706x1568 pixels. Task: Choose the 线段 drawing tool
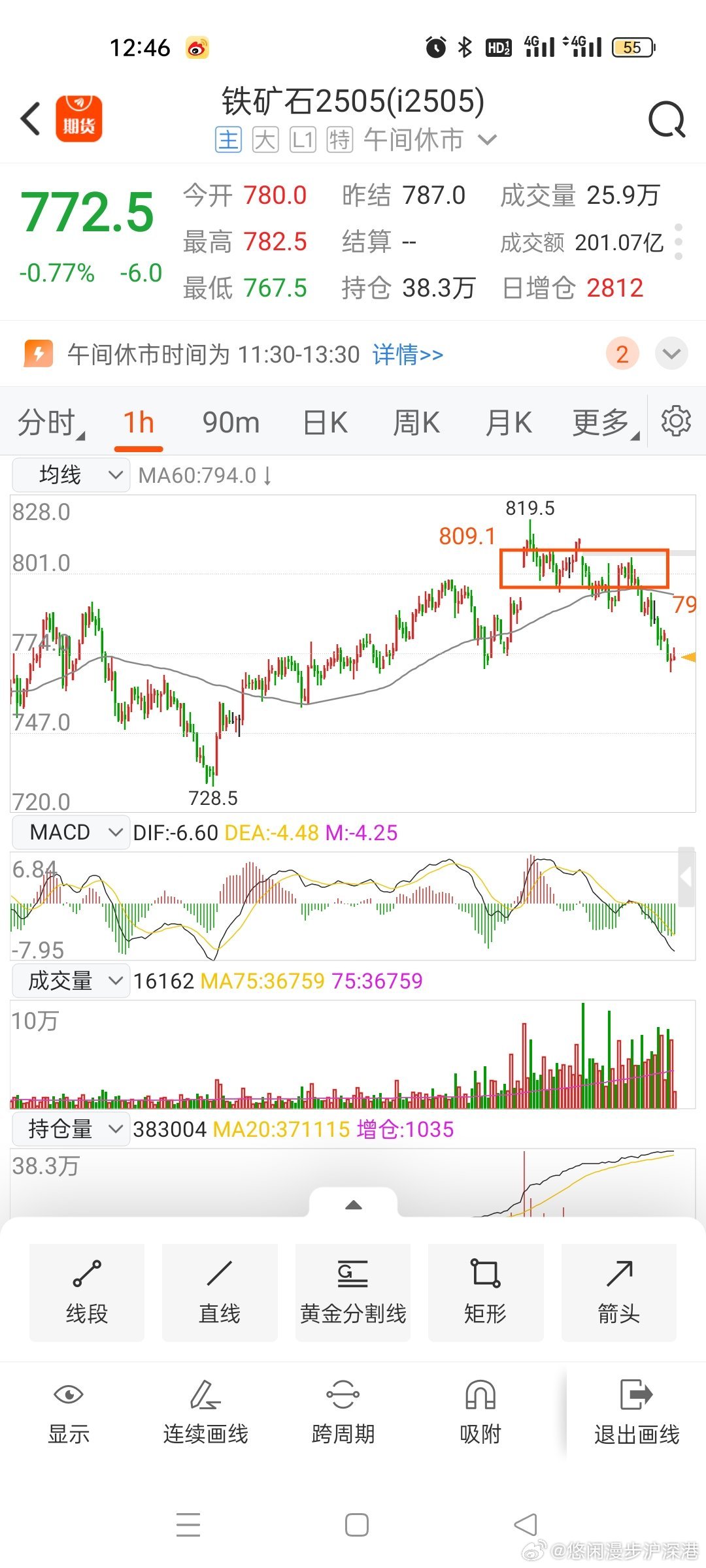(x=87, y=1292)
